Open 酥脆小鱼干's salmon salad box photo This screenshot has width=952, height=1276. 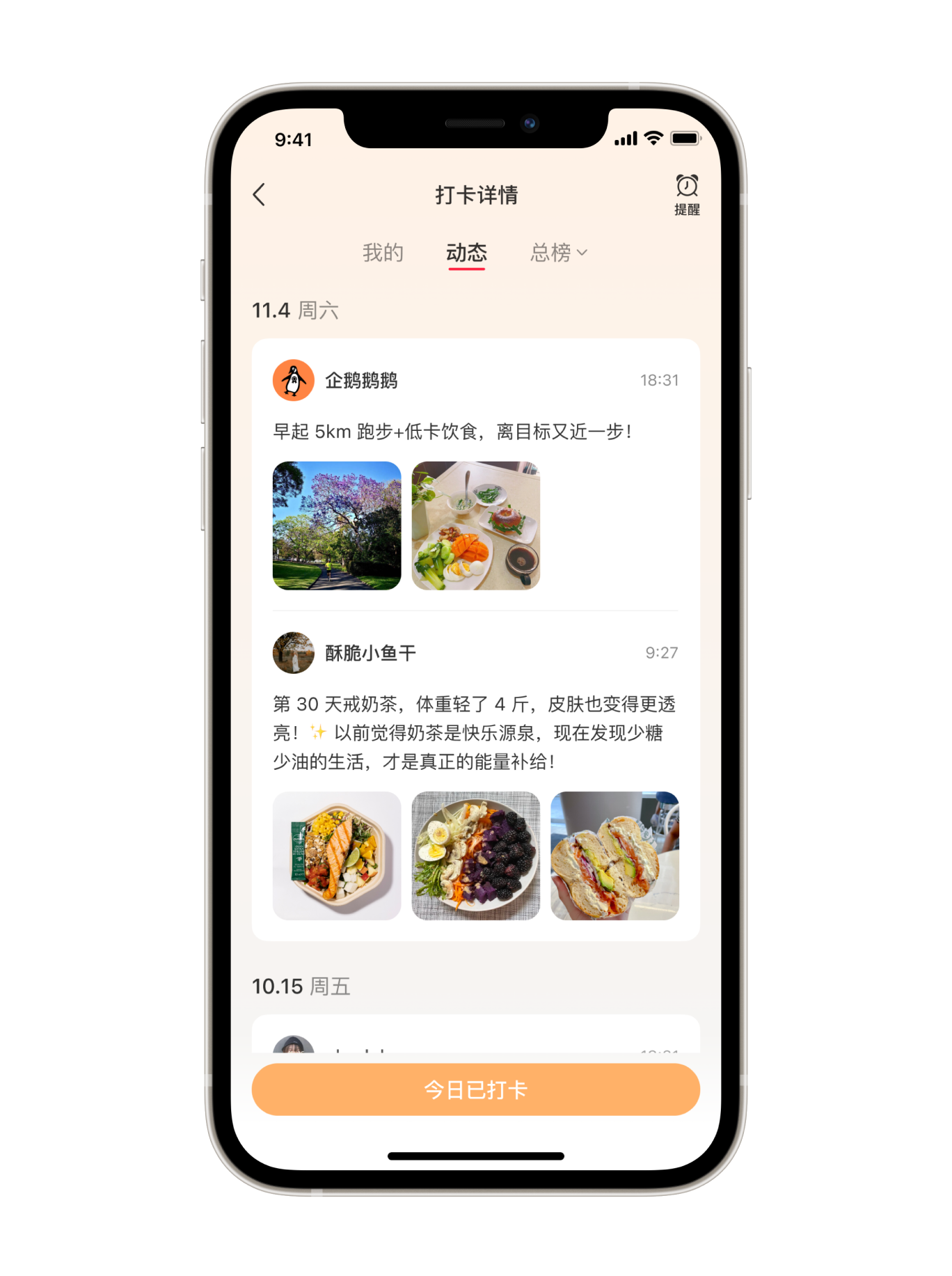337,856
